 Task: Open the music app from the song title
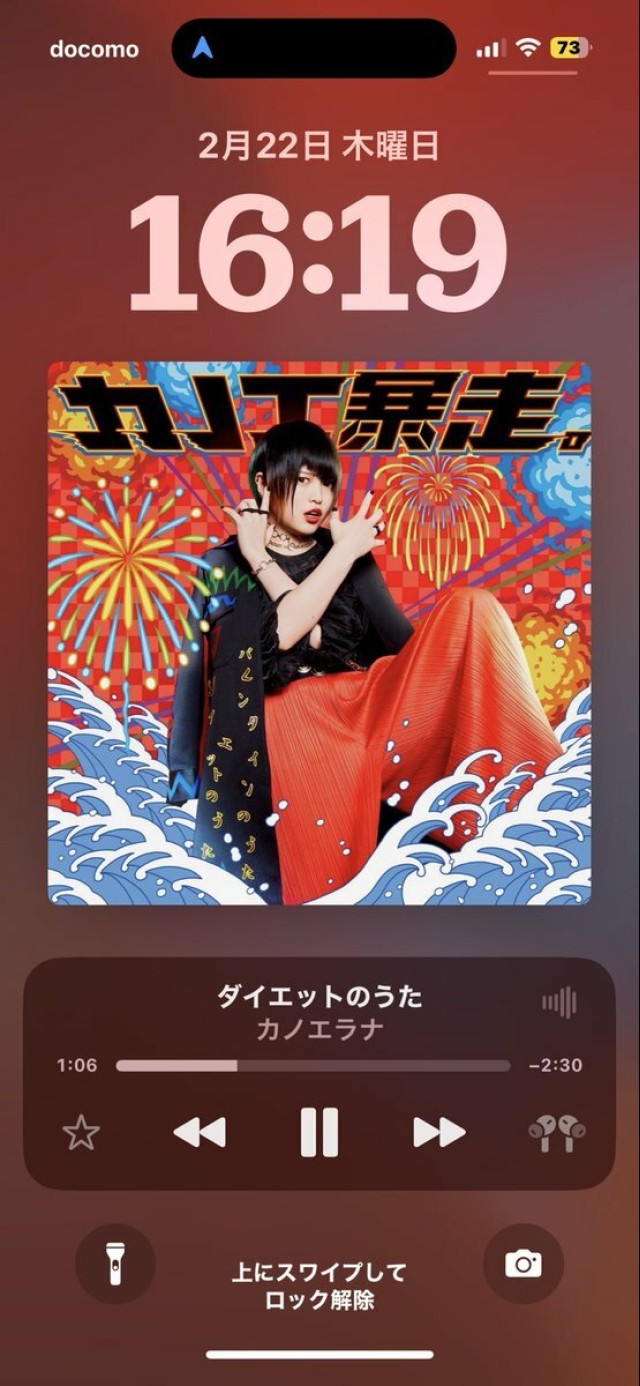pos(319,997)
